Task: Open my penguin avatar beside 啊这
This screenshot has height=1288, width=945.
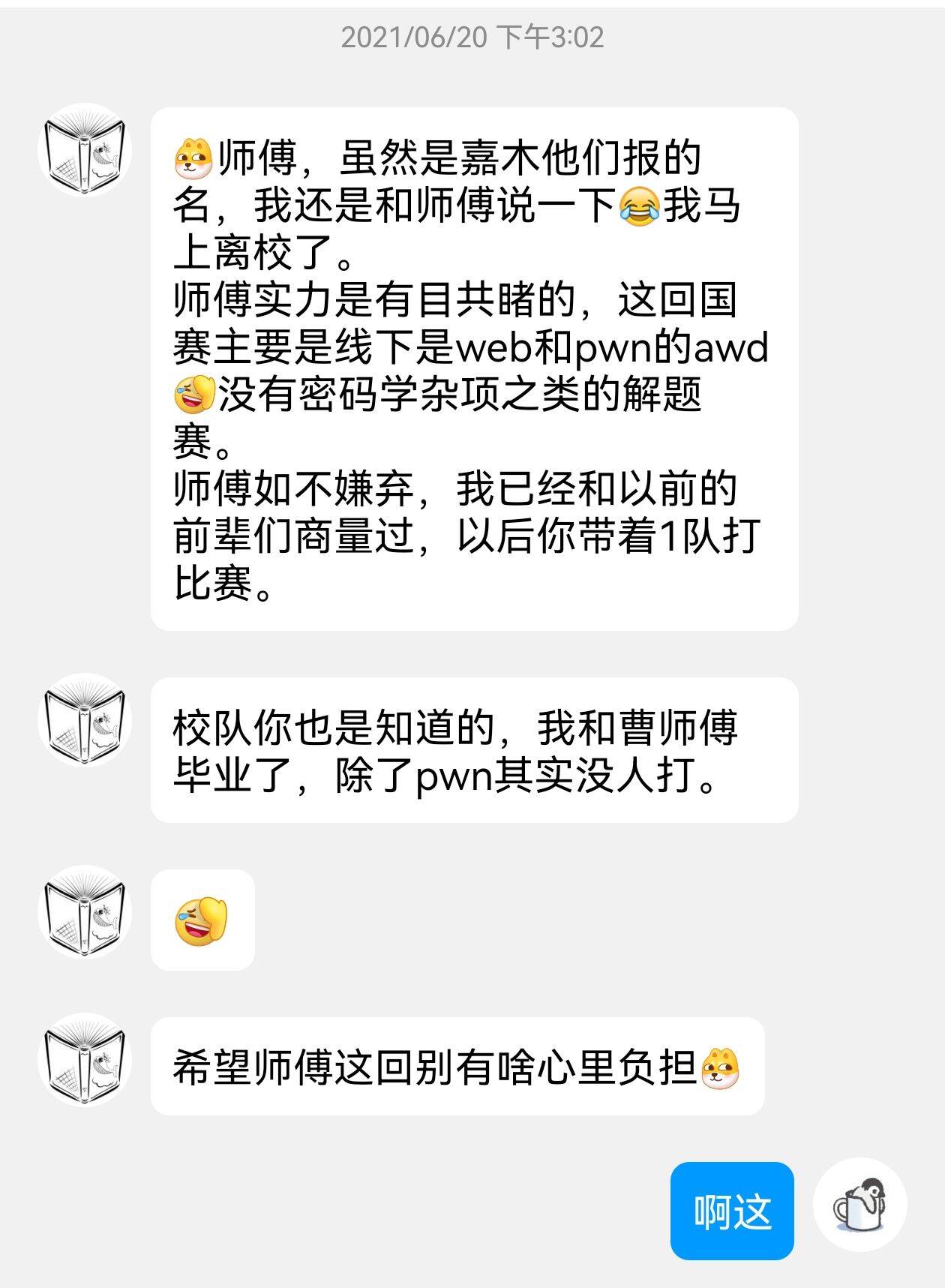Action: click(x=860, y=1204)
